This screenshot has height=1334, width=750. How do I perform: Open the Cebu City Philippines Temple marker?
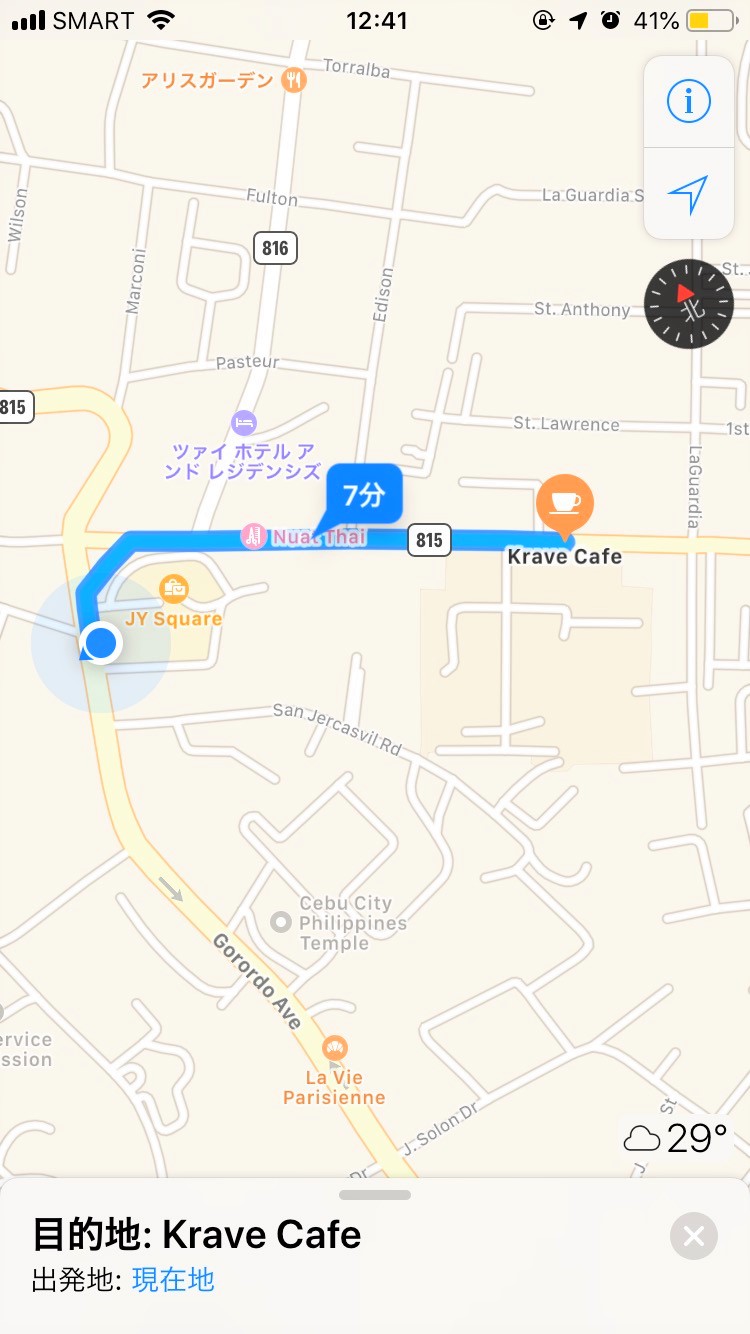pyautogui.click(x=282, y=921)
